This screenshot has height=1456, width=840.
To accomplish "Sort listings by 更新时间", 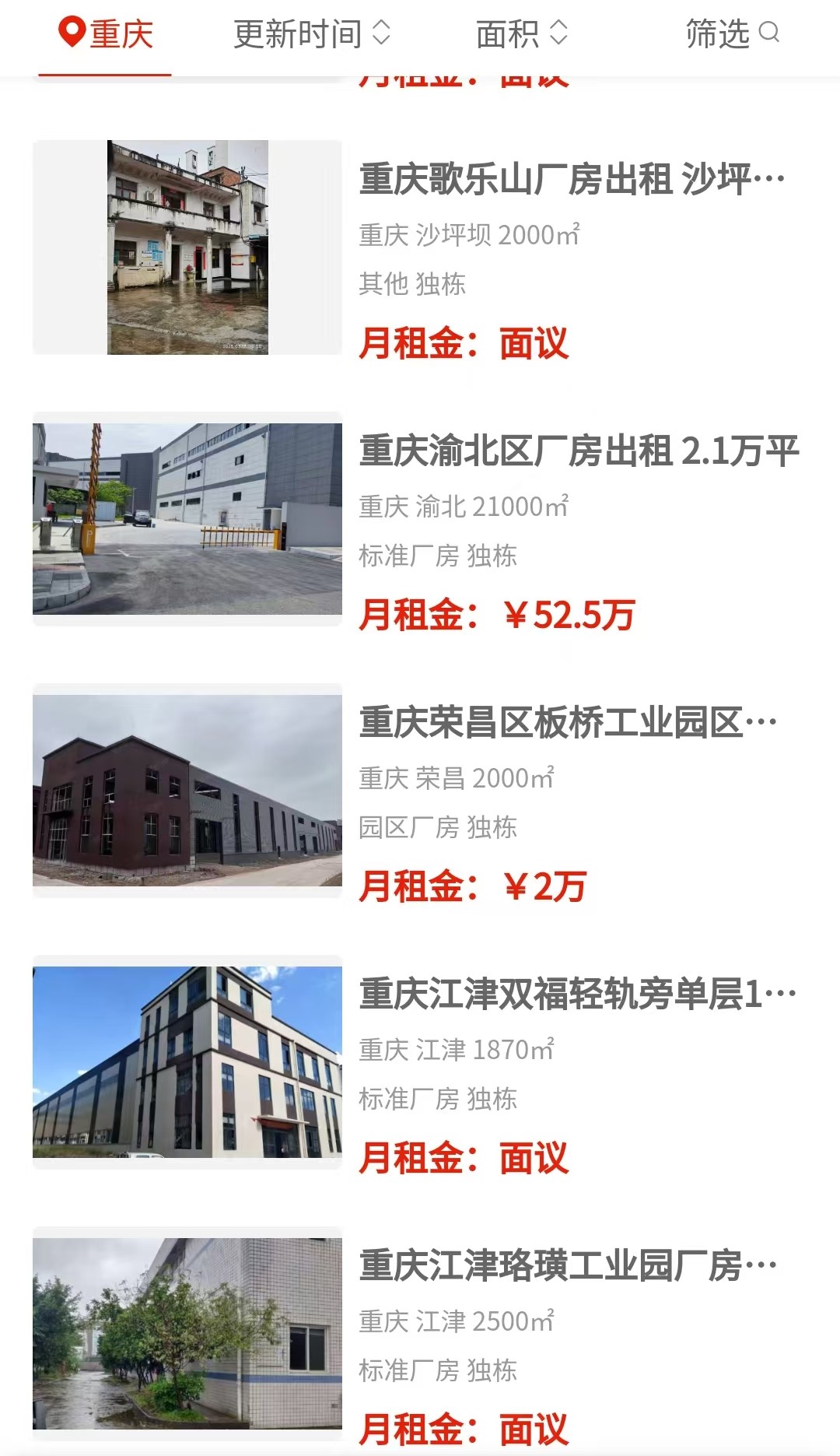I will point(312,34).
